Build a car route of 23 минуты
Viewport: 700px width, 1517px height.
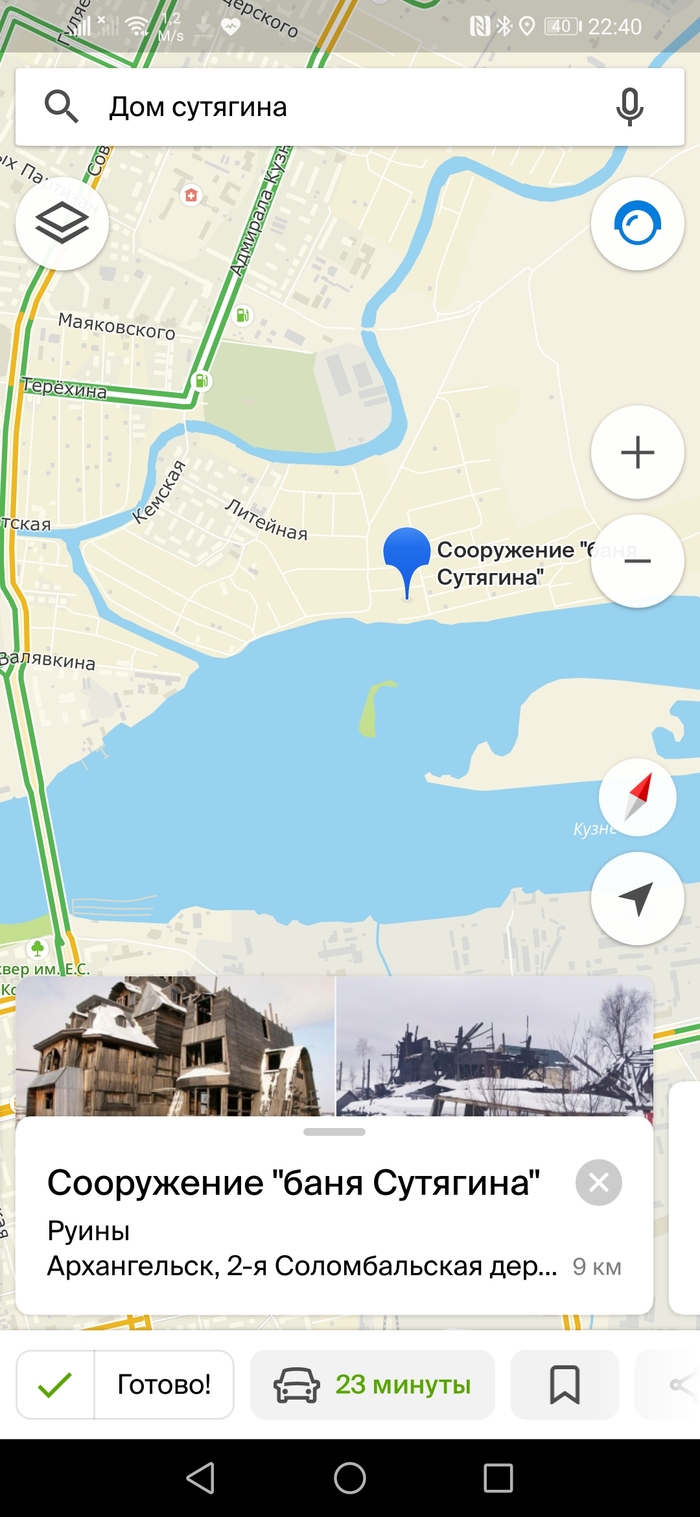(x=372, y=1385)
